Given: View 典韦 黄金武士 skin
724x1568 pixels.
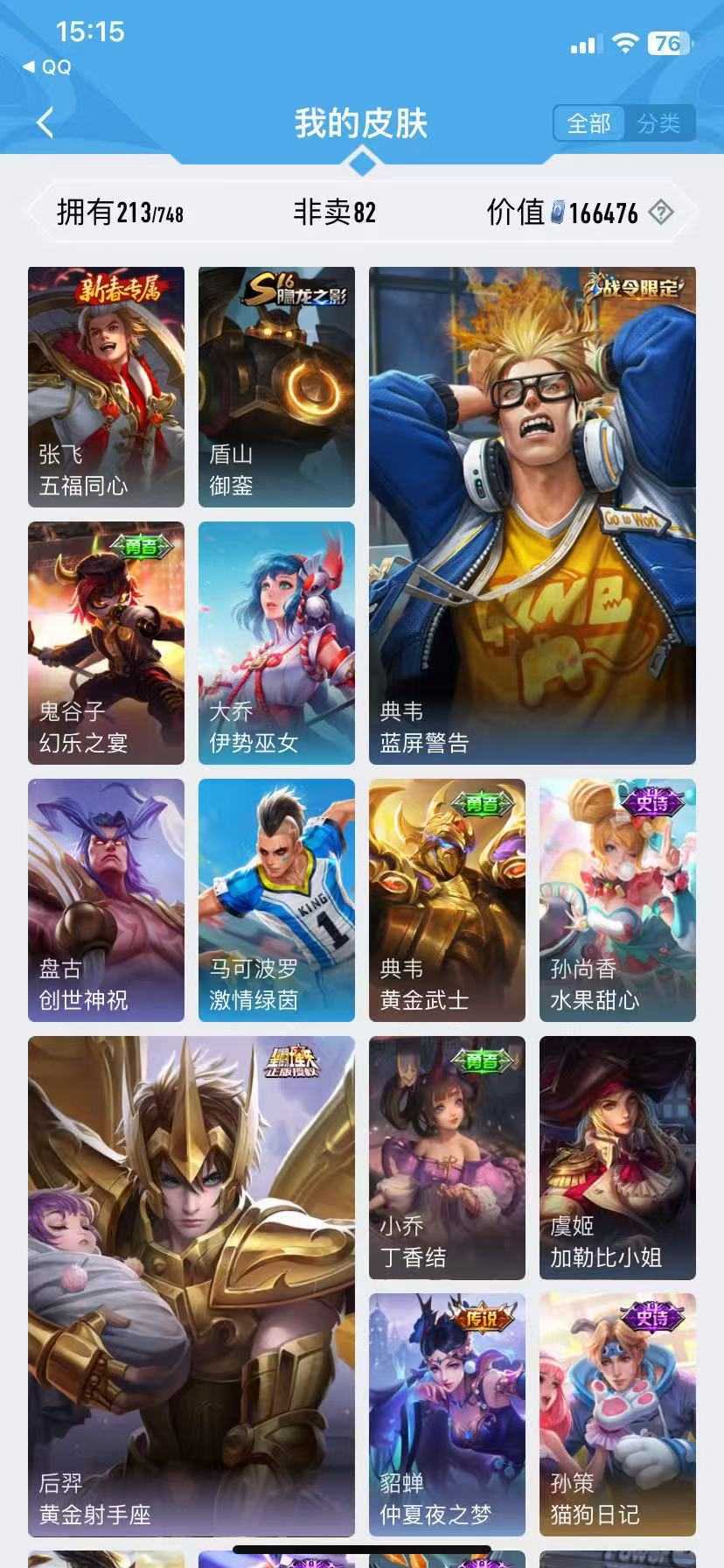Looking at the screenshot, I should (x=447, y=900).
